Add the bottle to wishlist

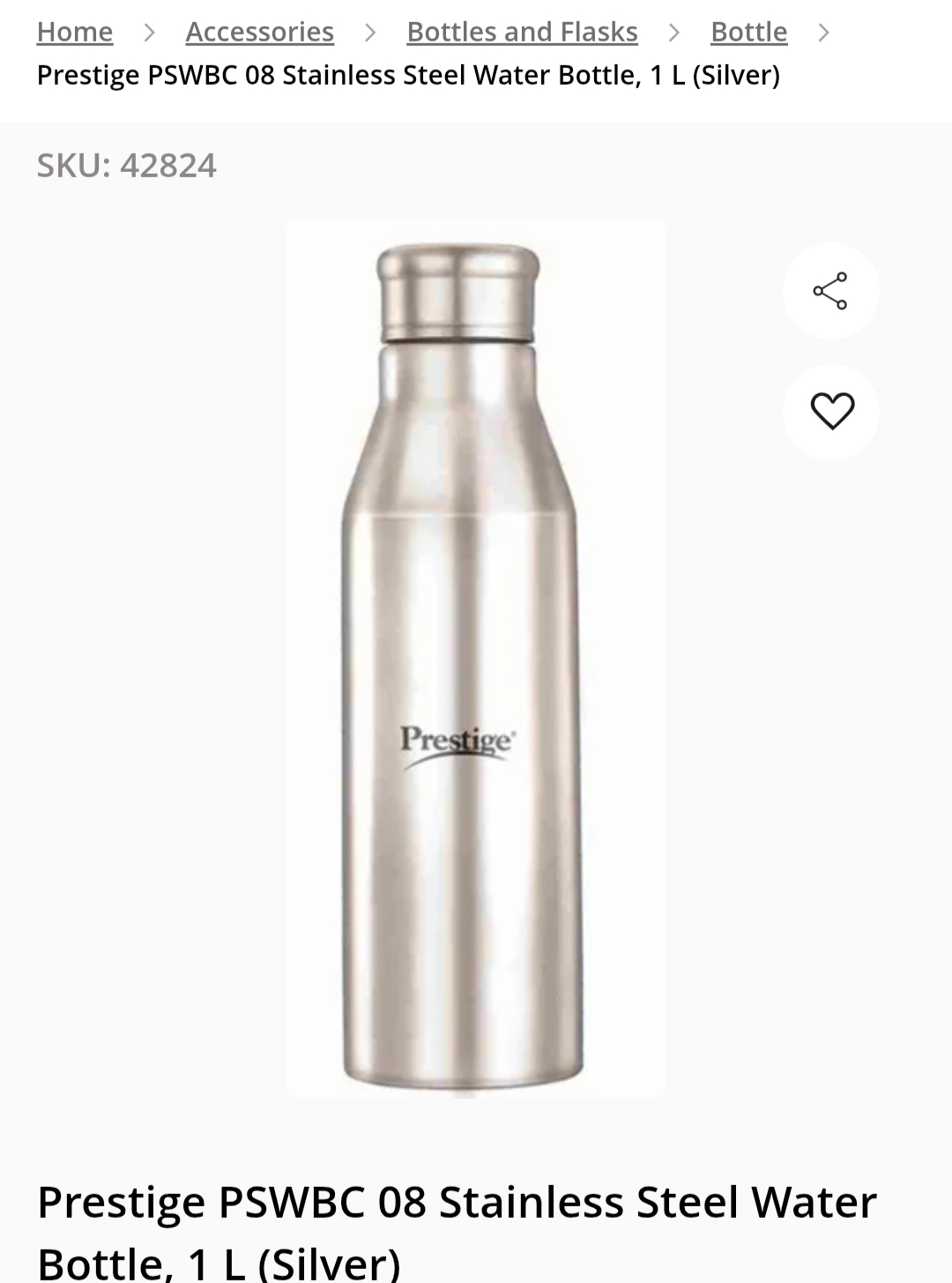[x=831, y=412]
